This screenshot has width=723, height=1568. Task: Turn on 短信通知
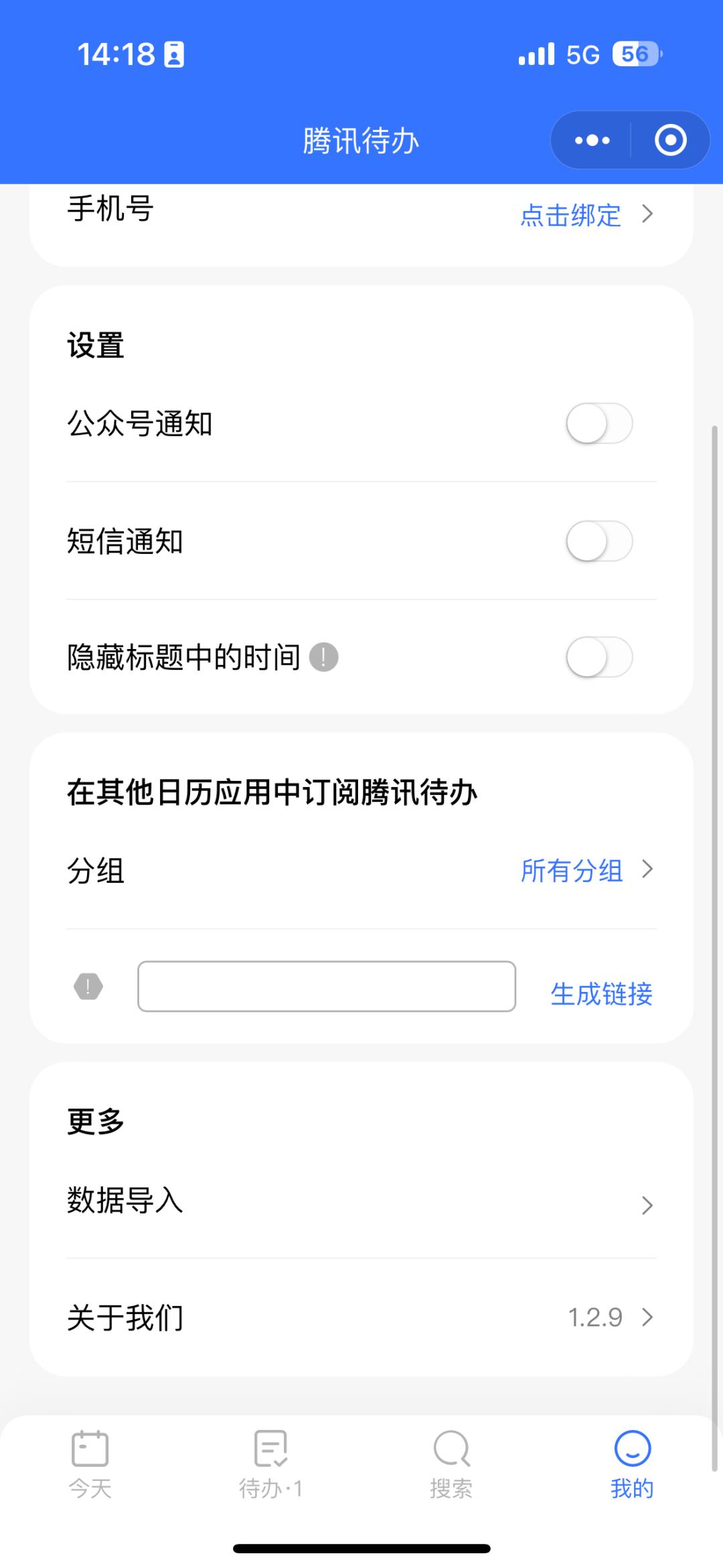point(598,541)
